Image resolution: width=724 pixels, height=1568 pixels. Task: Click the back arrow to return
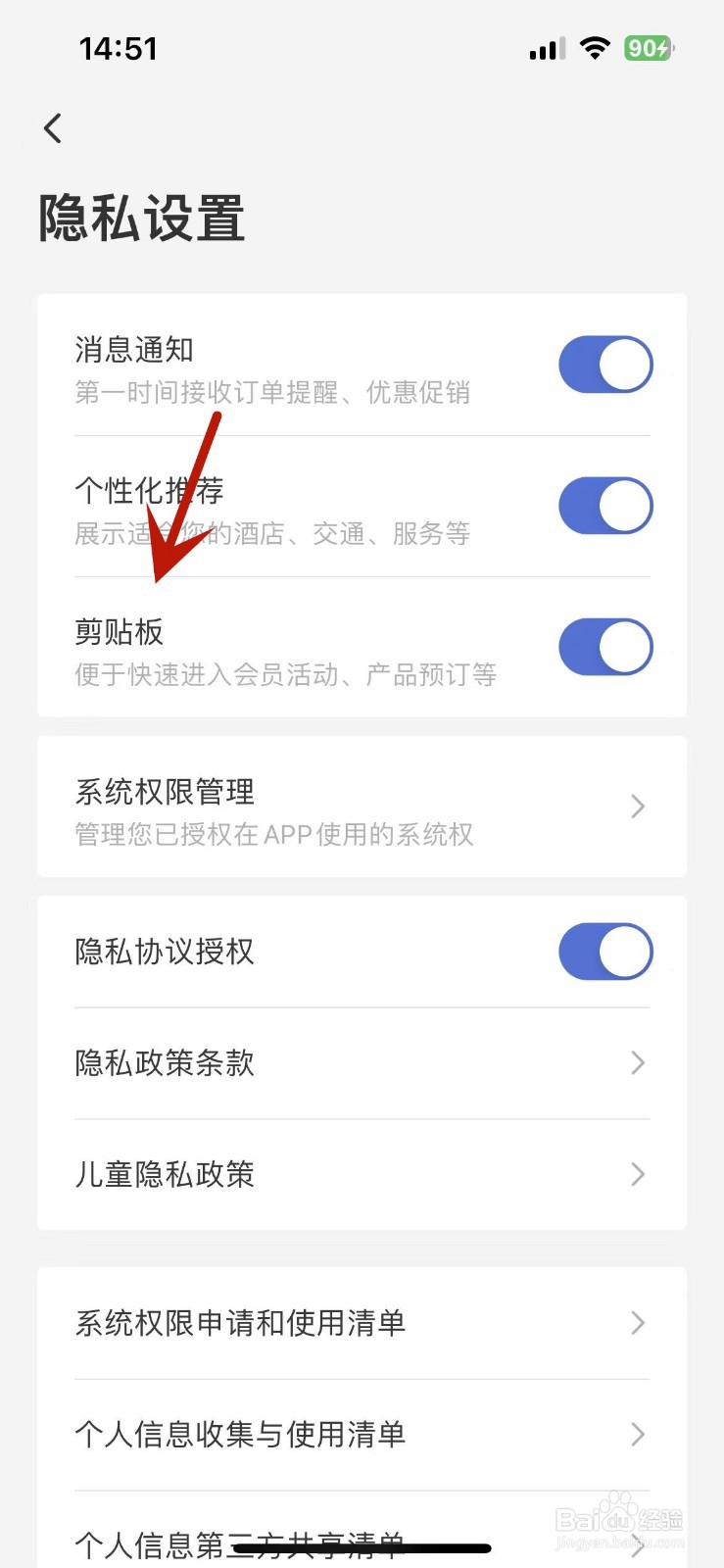click(52, 128)
